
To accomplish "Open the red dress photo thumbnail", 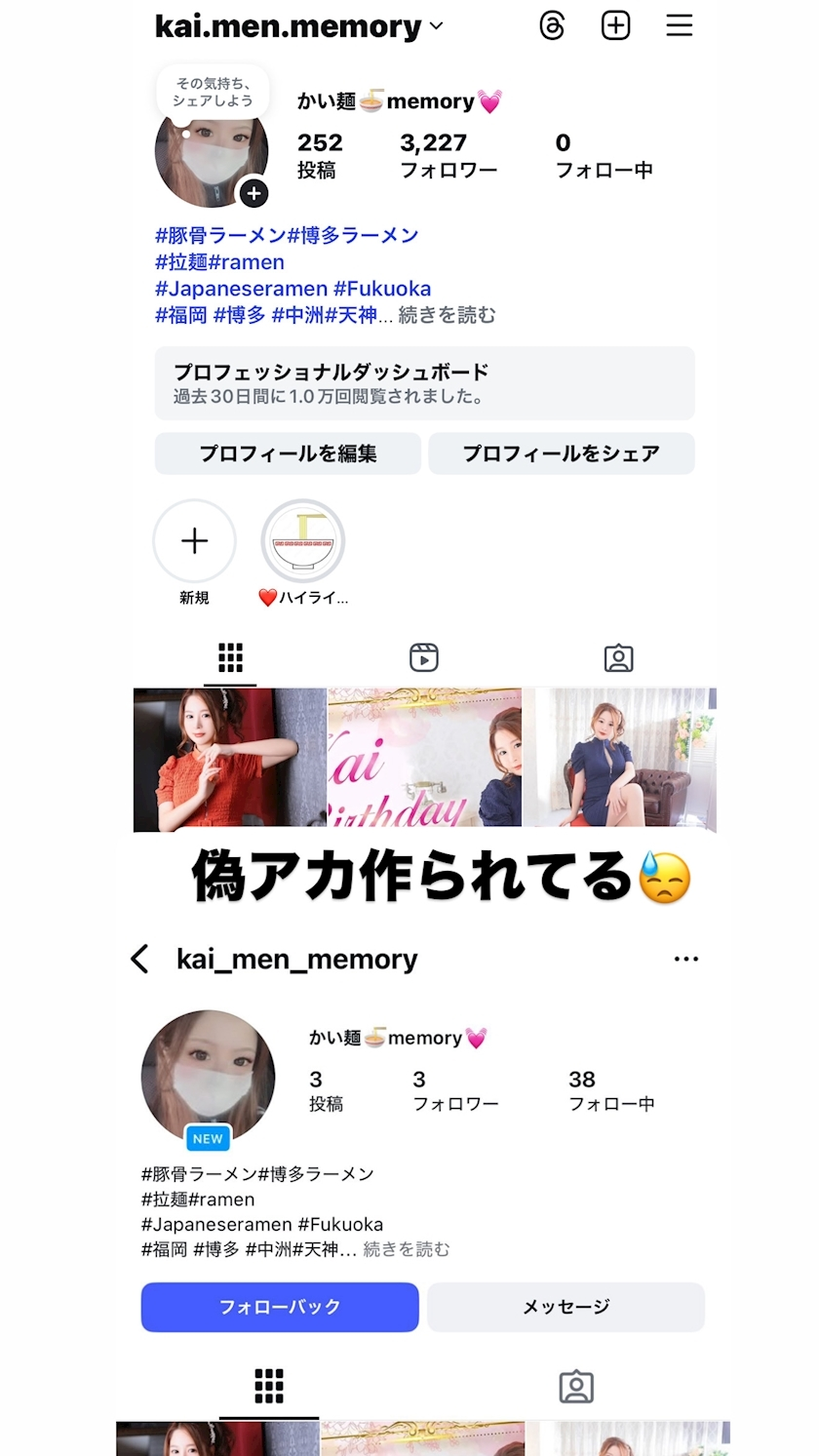I will pos(230,759).
